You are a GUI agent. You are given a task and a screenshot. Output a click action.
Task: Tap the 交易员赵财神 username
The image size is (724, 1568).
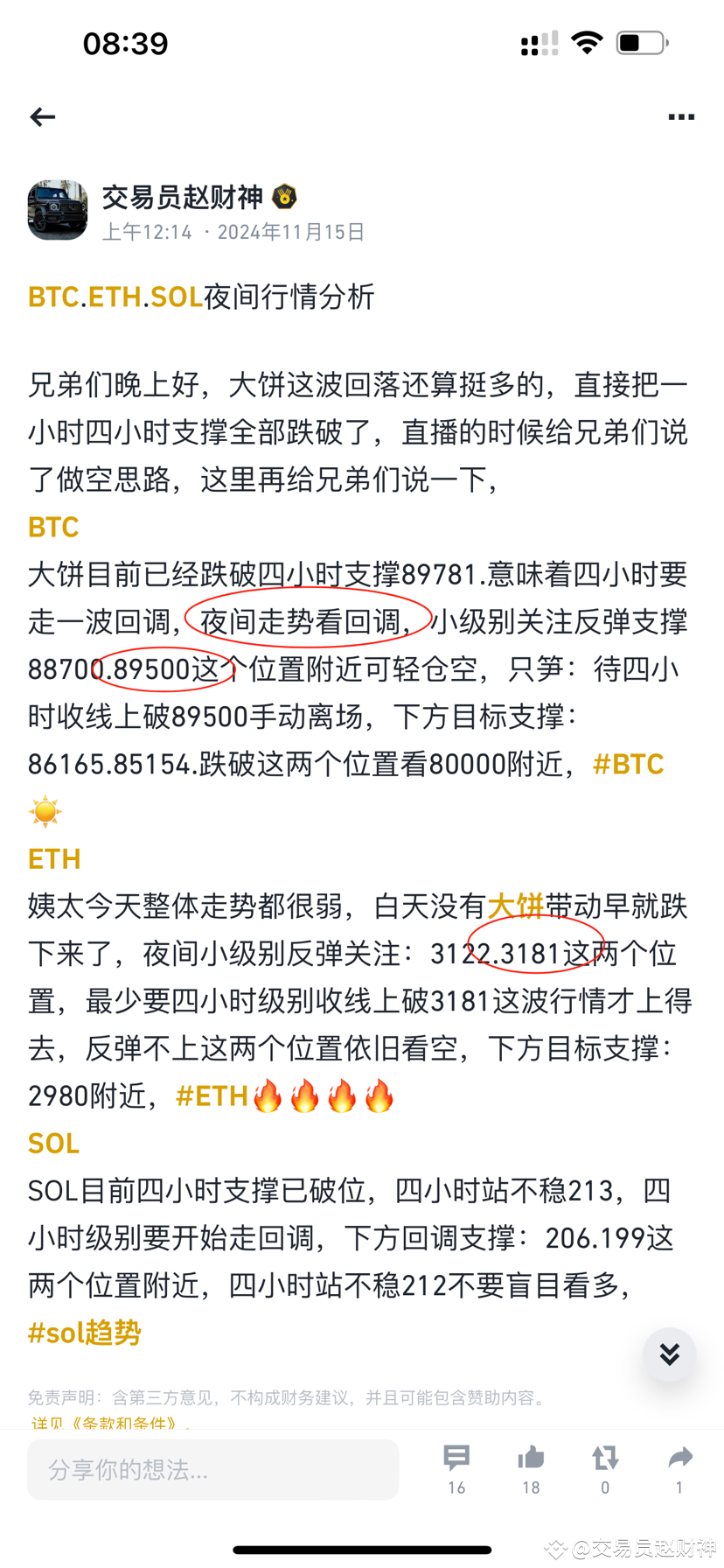pyautogui.click(x=184, y=198)
